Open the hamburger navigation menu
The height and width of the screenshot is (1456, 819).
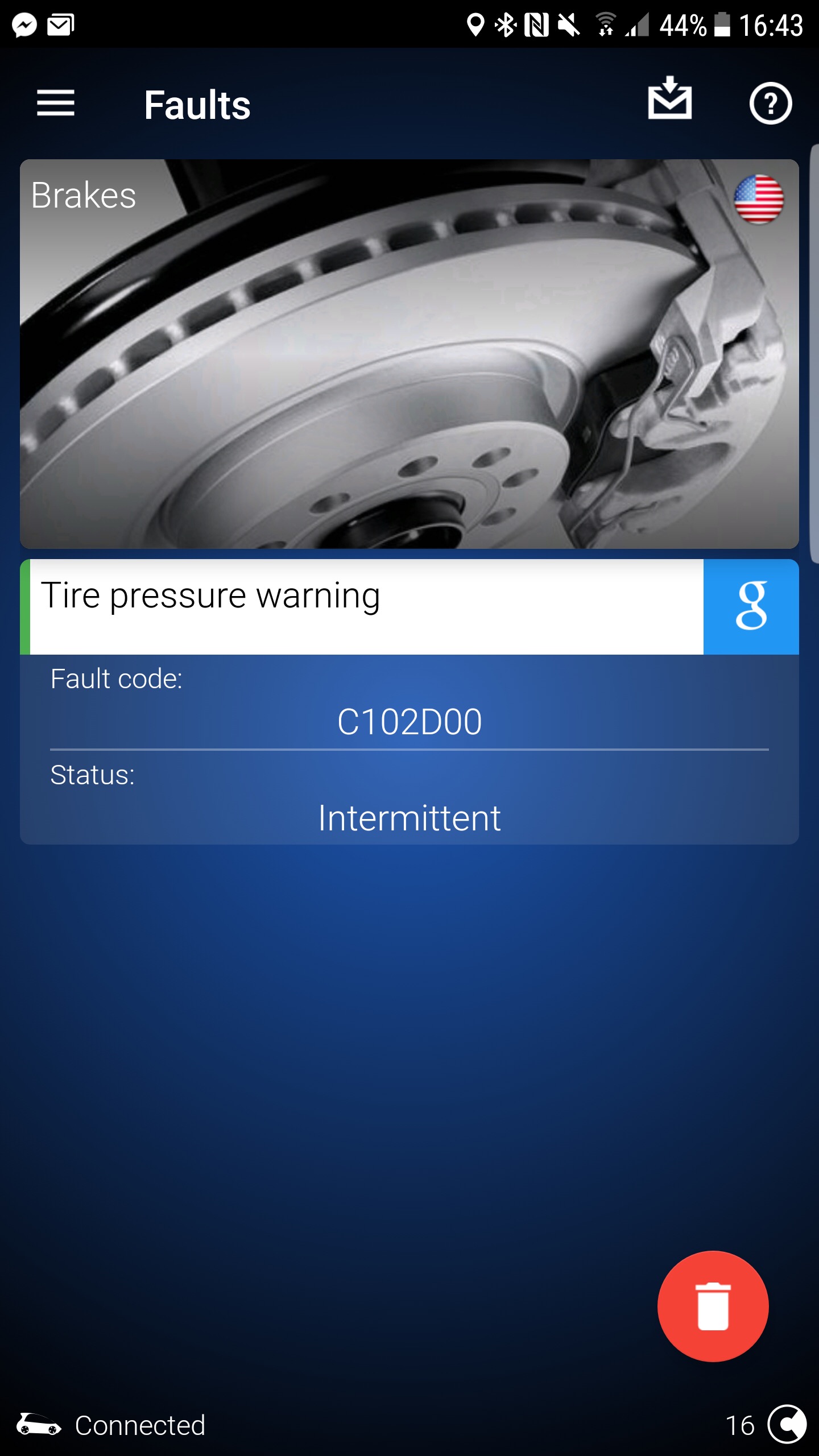(56, 104)
